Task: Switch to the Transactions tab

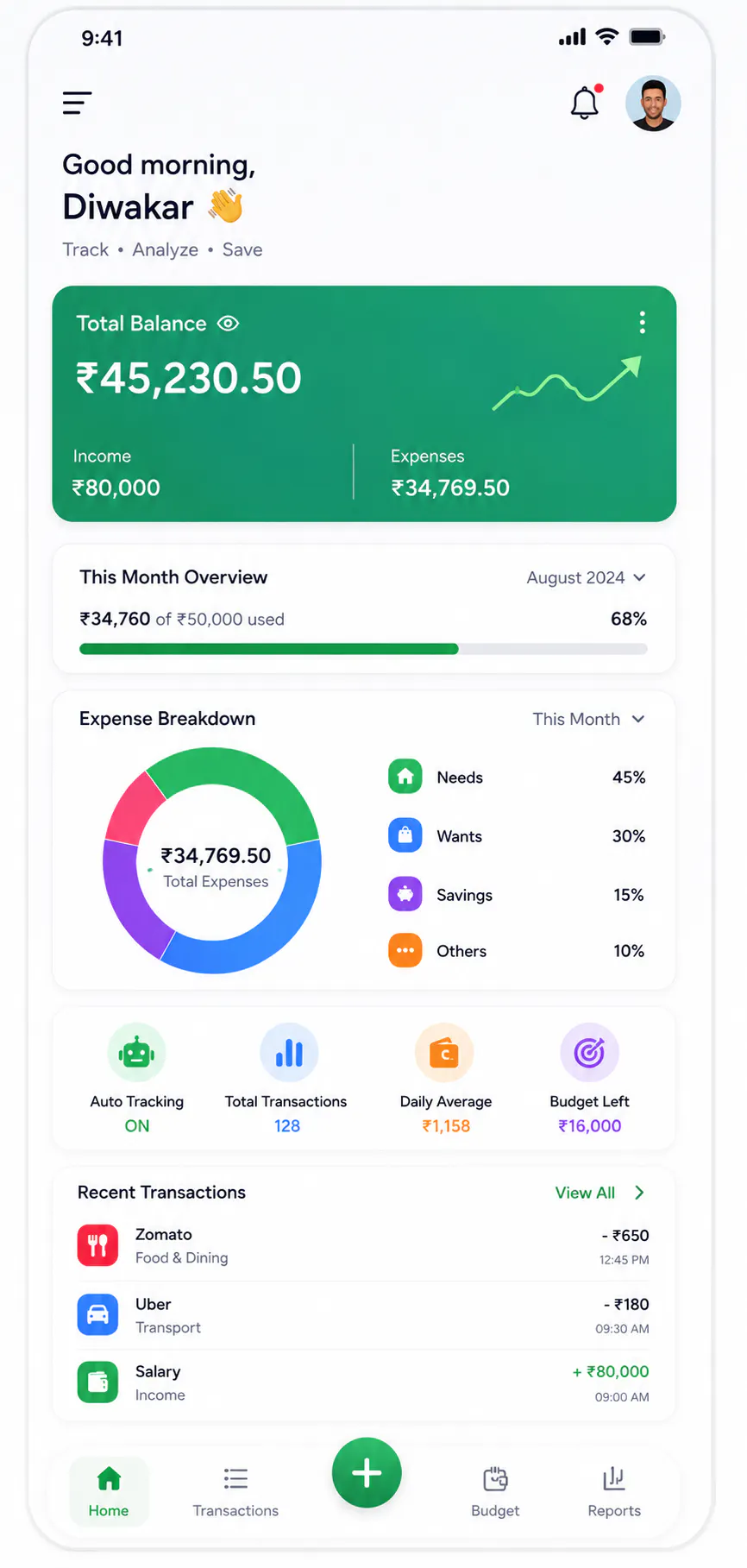Action: pos(235,1492)
